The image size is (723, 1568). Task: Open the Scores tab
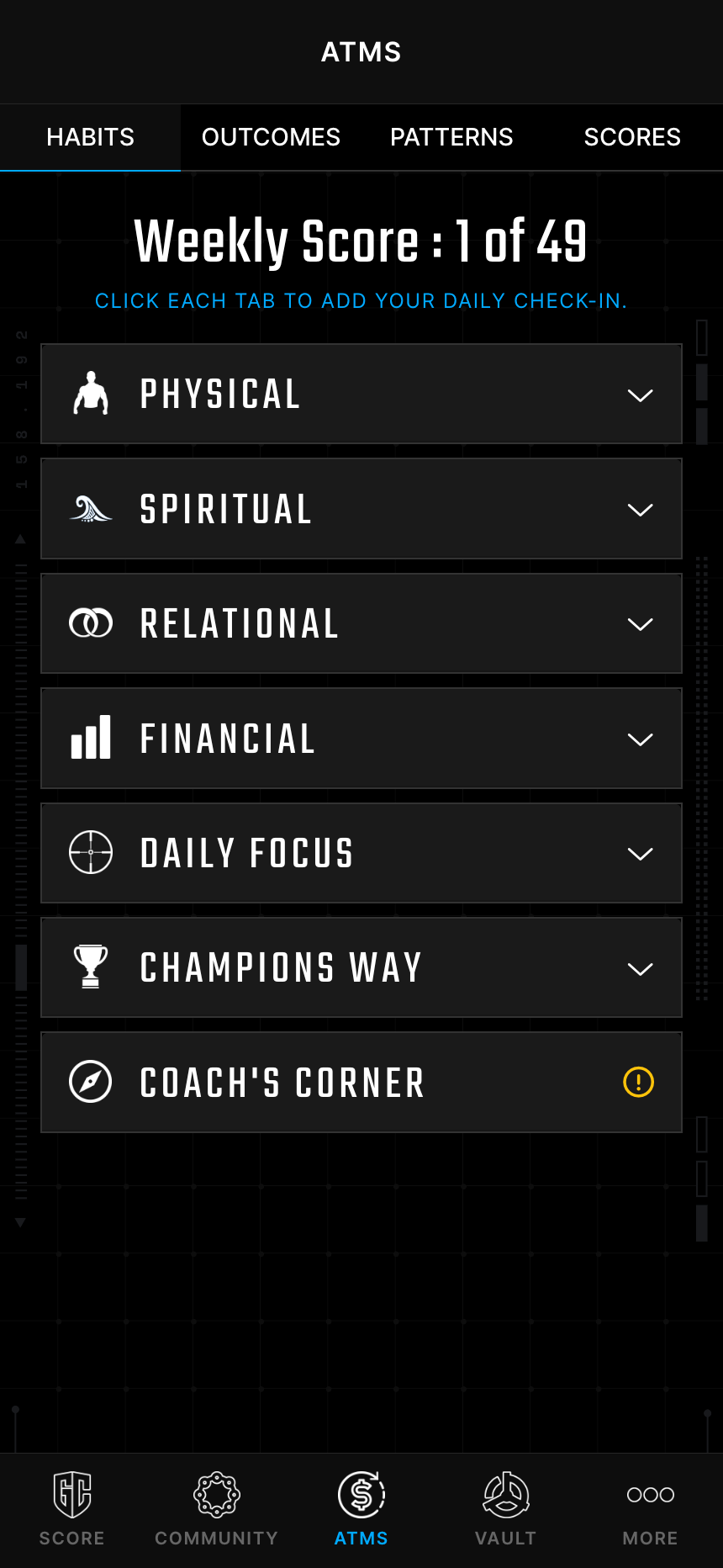(x=632, y=137)
